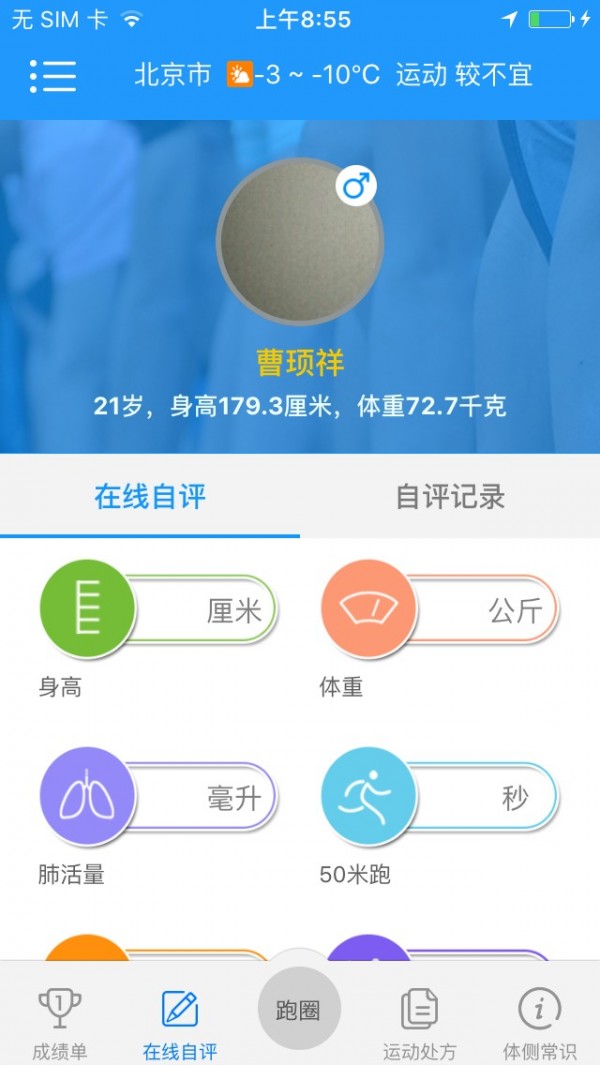Enter time in the 50米跑 秒 field

pyautogui.click(x=482, y=797)
